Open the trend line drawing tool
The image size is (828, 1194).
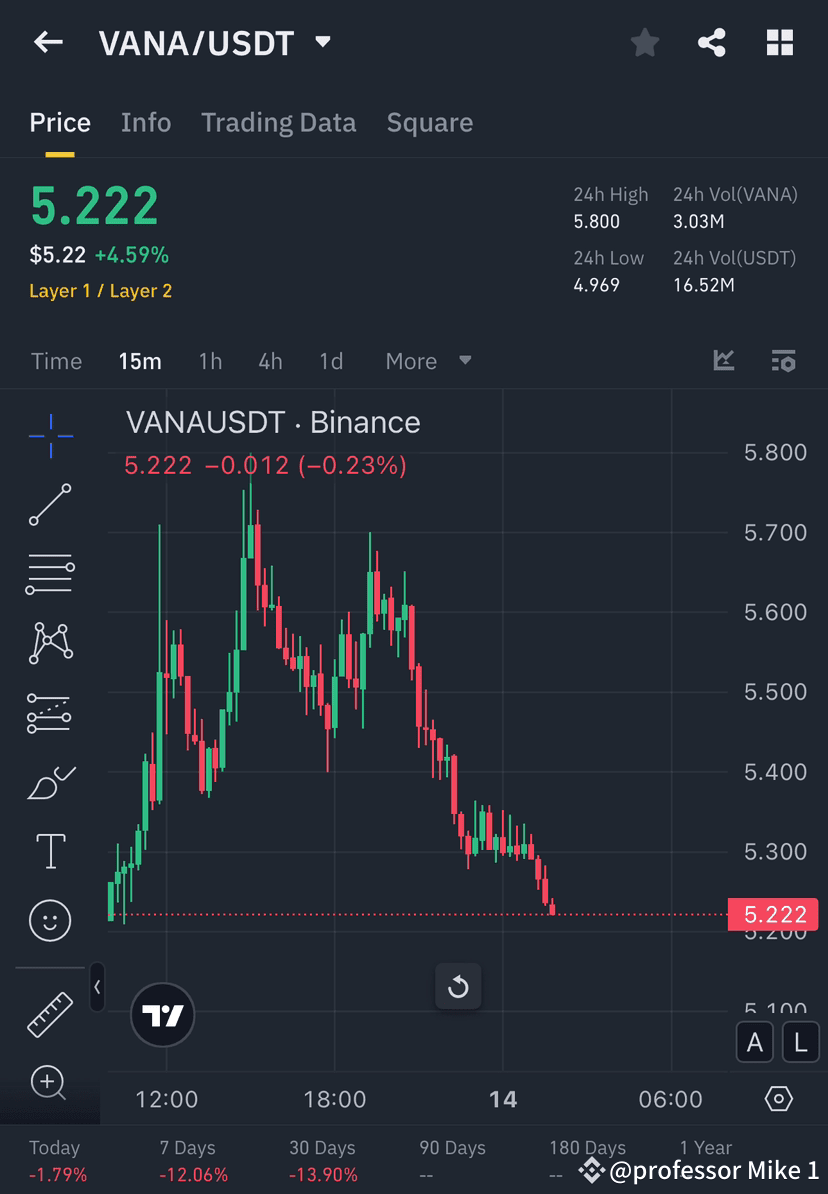(50, 505)
